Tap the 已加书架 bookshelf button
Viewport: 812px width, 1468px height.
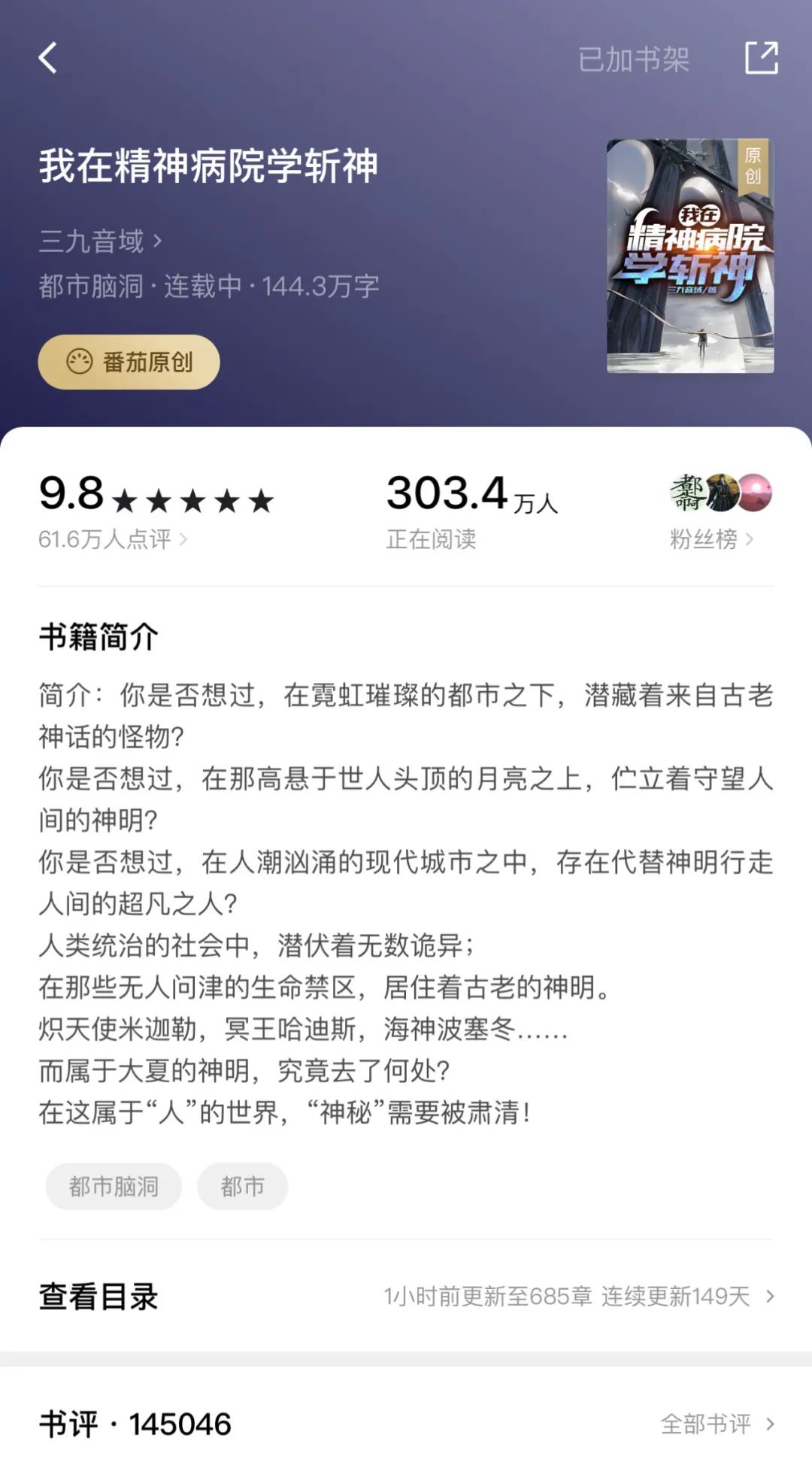point(633,59)
